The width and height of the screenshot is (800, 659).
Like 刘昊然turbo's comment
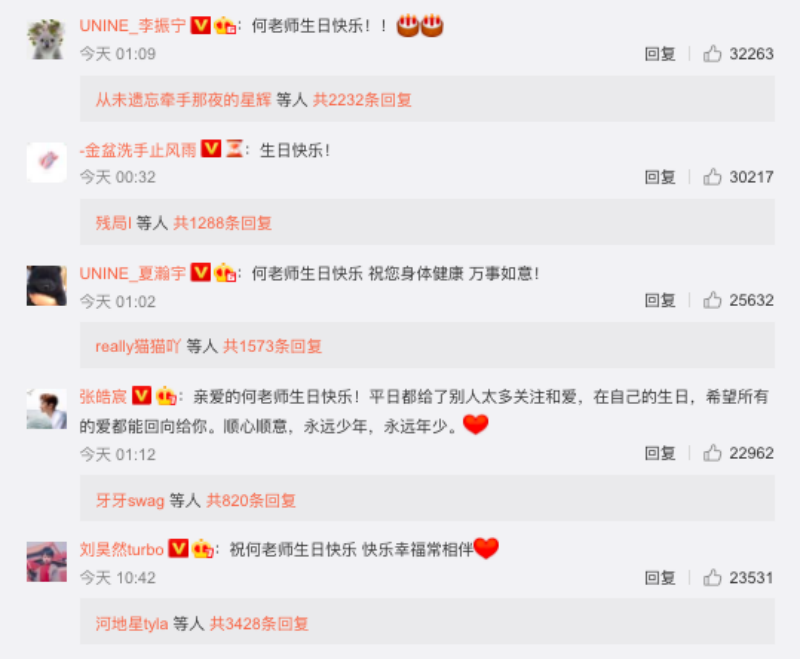point(713,577)
